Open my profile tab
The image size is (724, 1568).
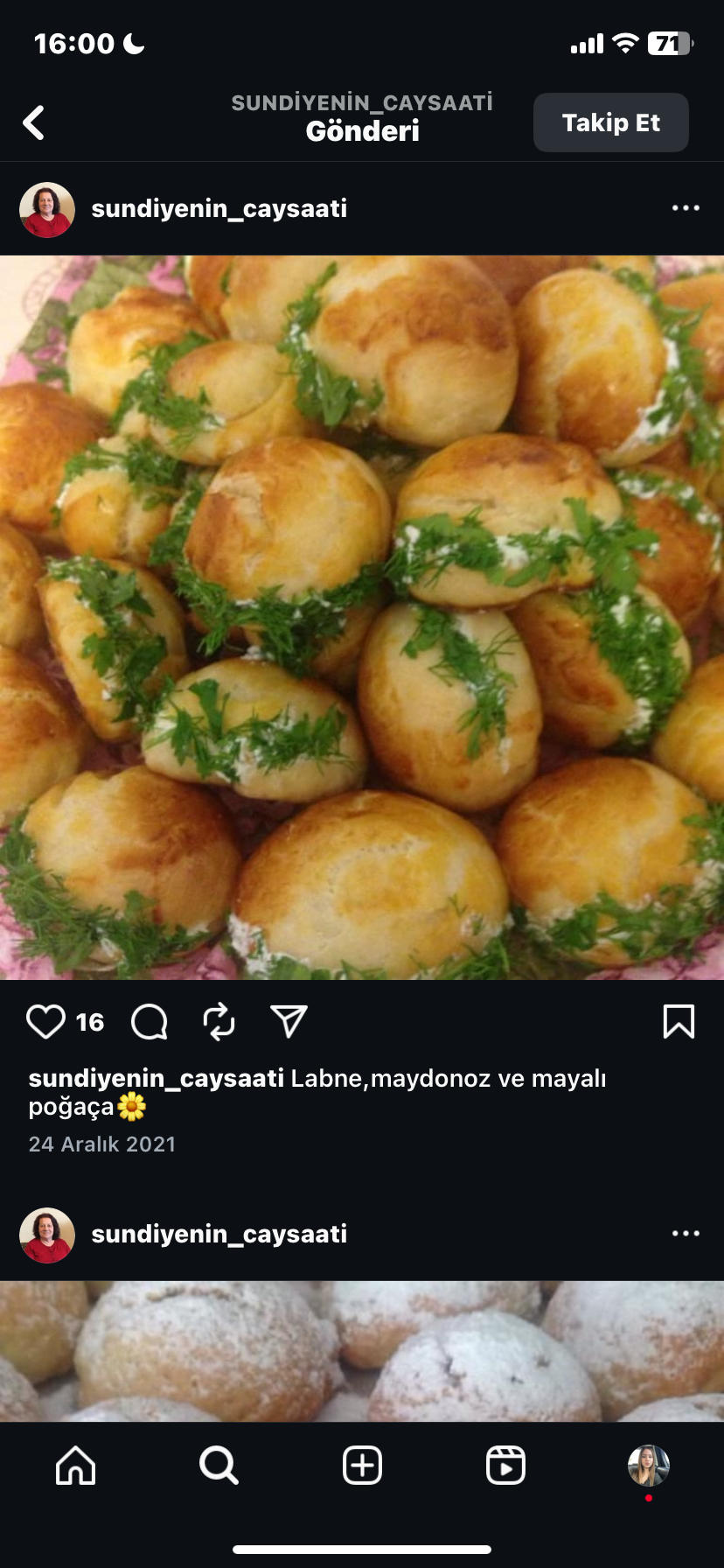coord(648,1465)
